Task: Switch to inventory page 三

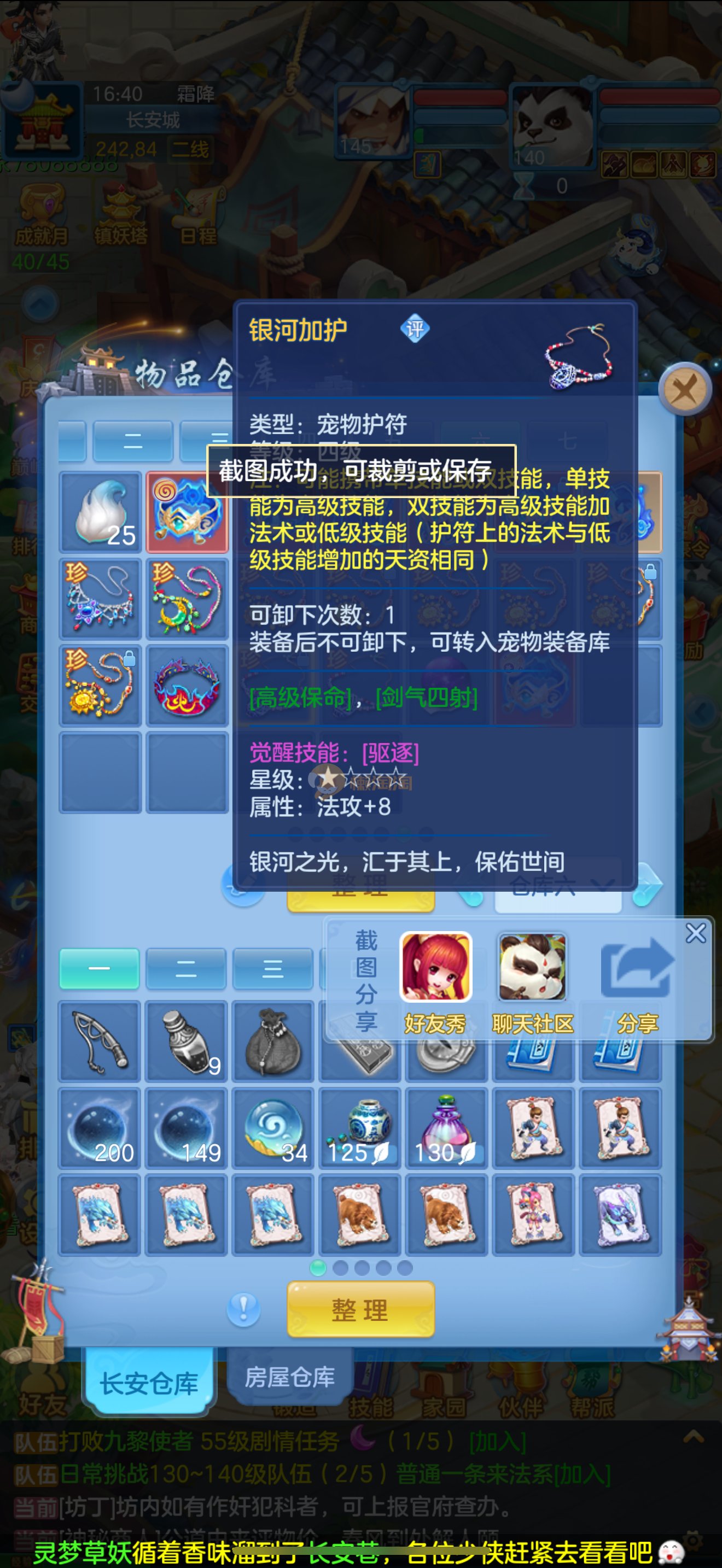Action: (273, 968)
